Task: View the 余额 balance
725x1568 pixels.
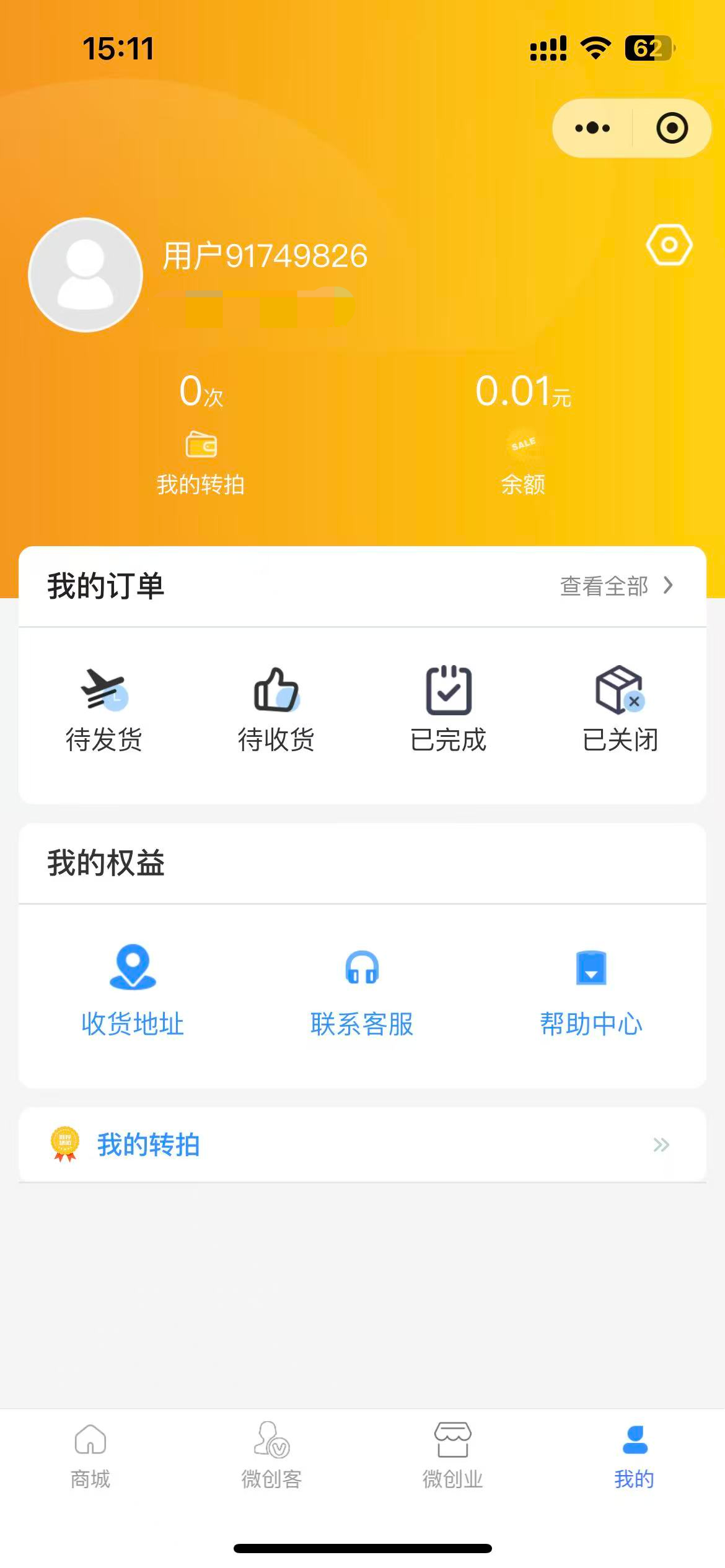Action: tap(523, 433)
